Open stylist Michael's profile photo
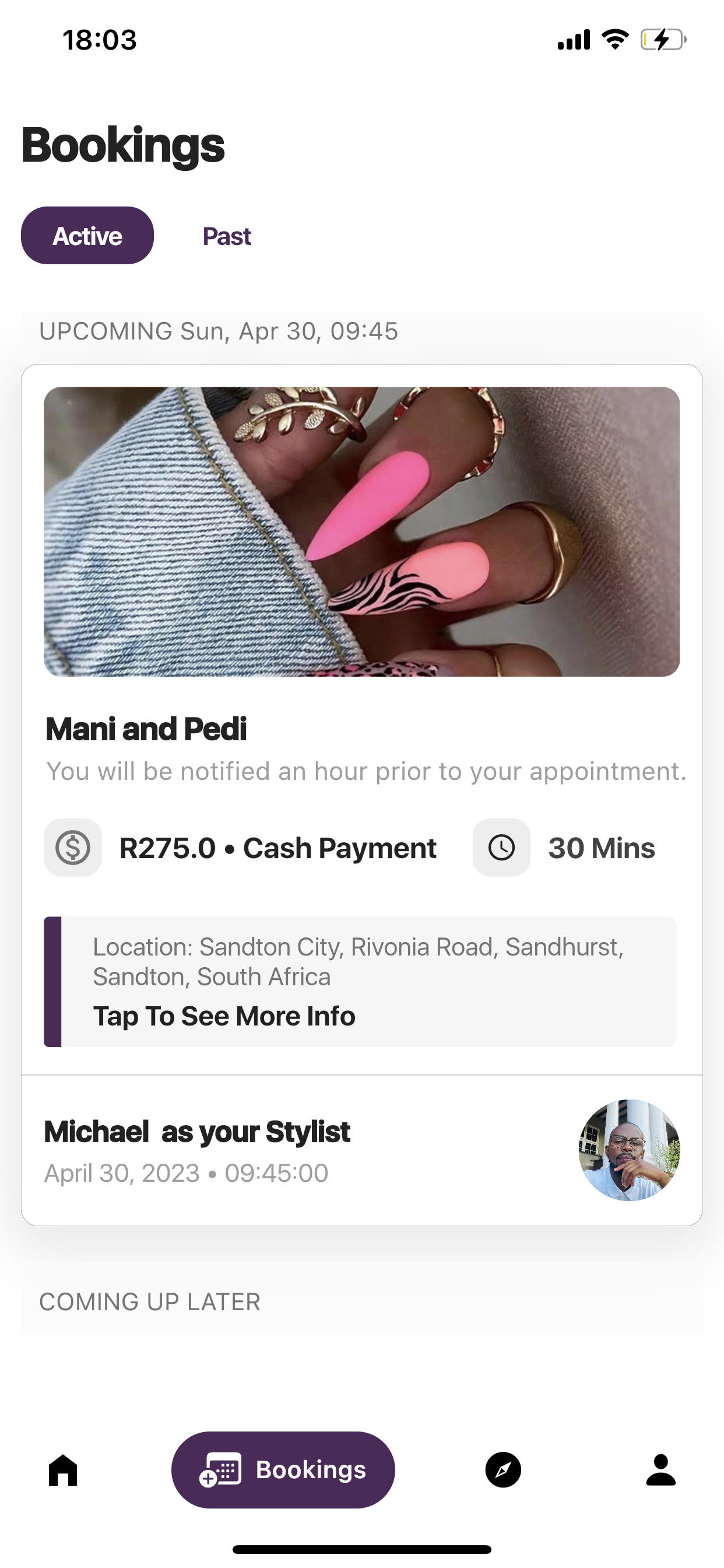This screenshot has height=1568, width=724. point(628,1150)
